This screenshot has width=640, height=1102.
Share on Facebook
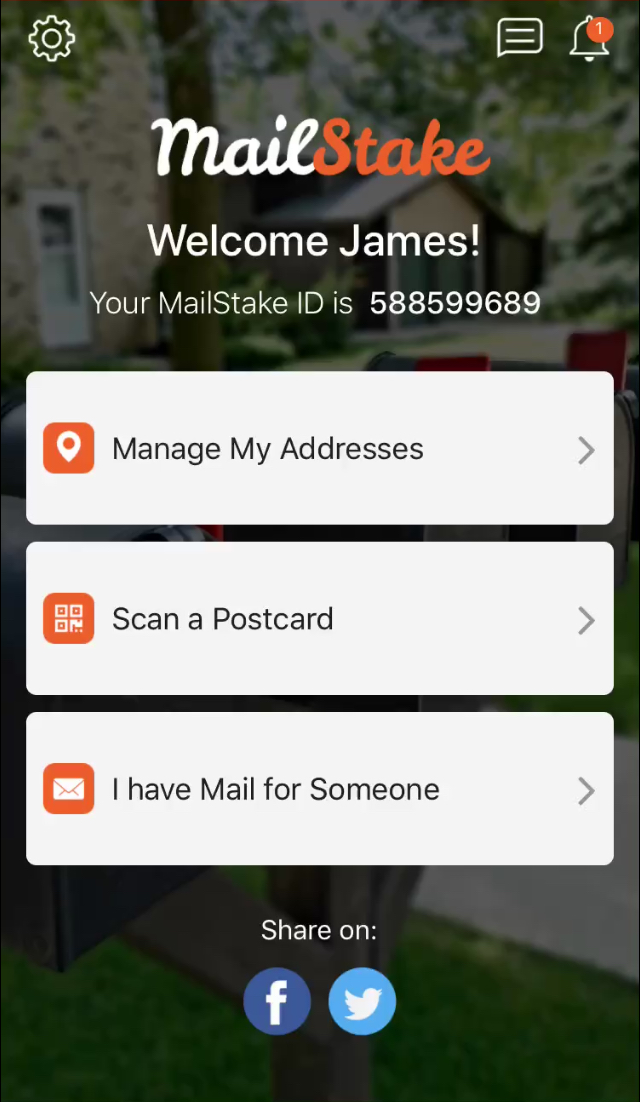click(x=277, y=1001)
